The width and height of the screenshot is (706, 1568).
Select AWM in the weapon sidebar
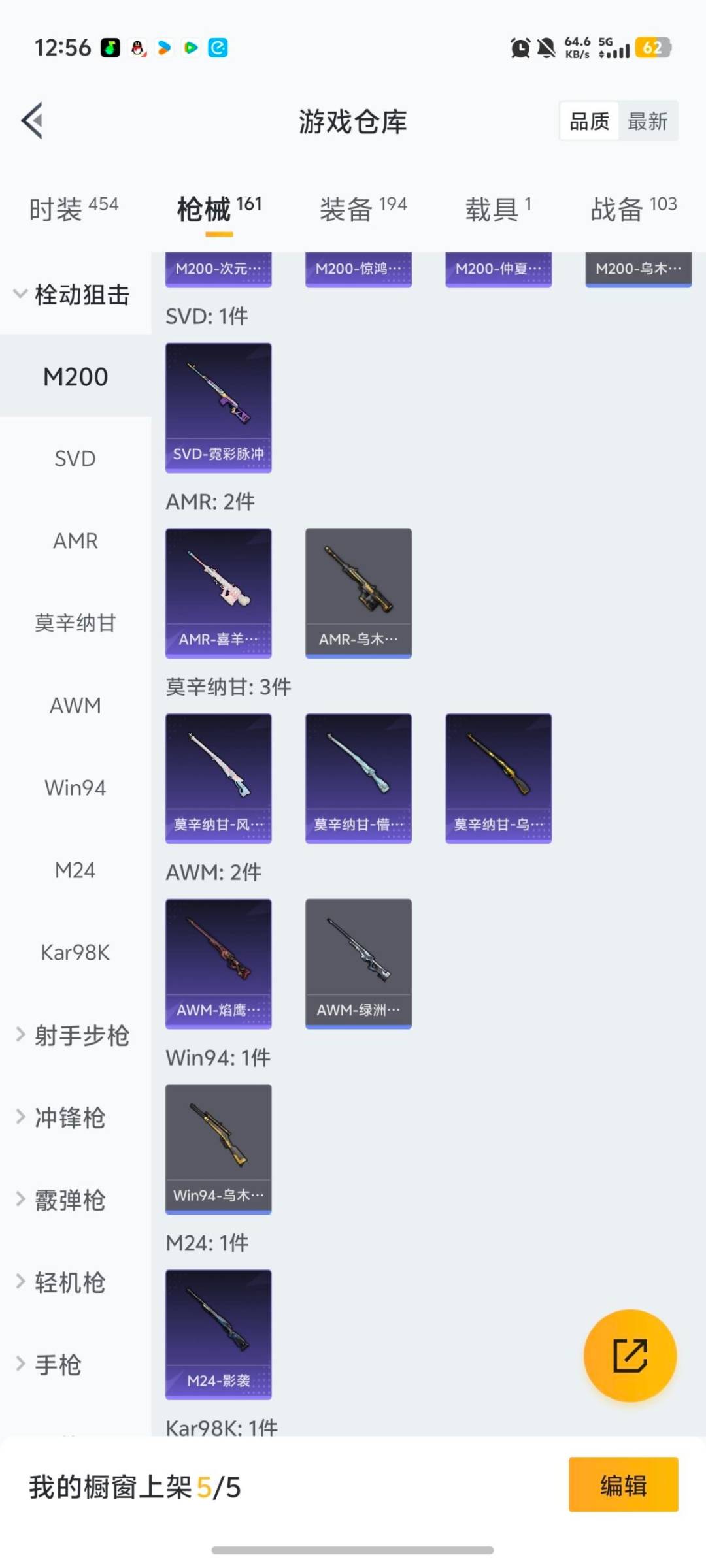(x=74, y=706)
